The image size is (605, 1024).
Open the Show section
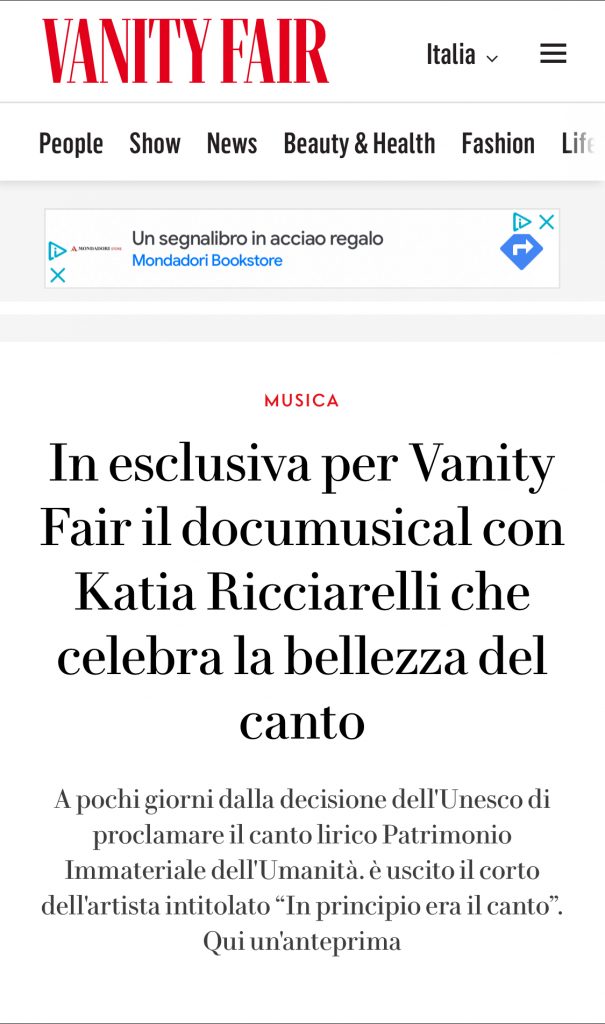(x=155, y=143)
